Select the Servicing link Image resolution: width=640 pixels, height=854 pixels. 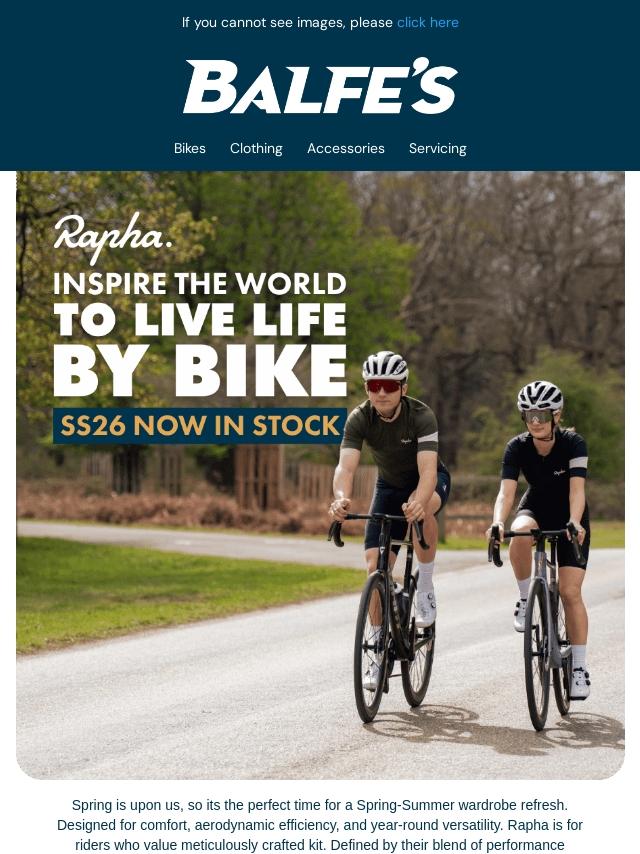pyautogui.click(x=437, y=148)
